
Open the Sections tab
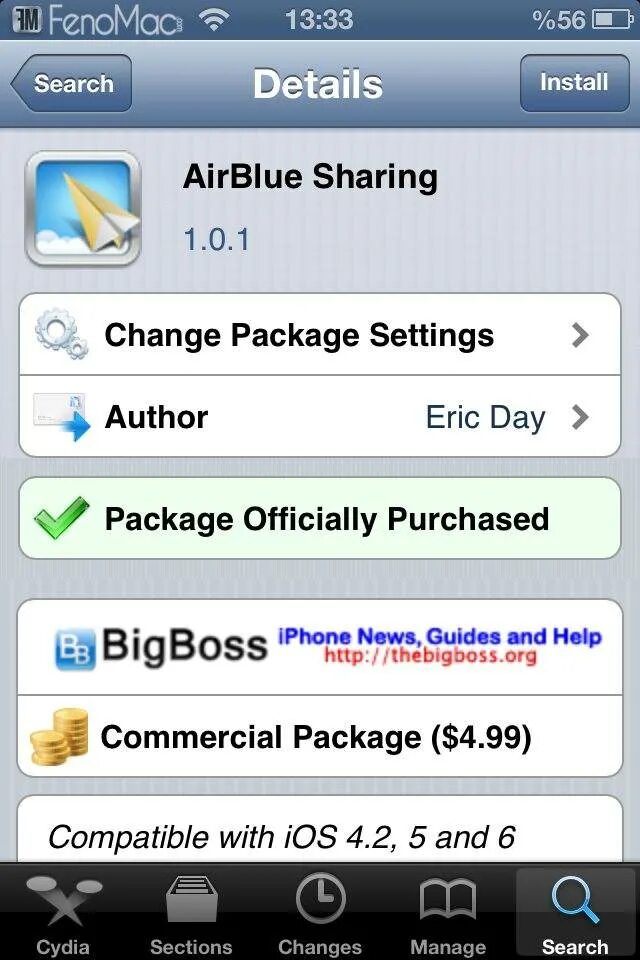191,912
